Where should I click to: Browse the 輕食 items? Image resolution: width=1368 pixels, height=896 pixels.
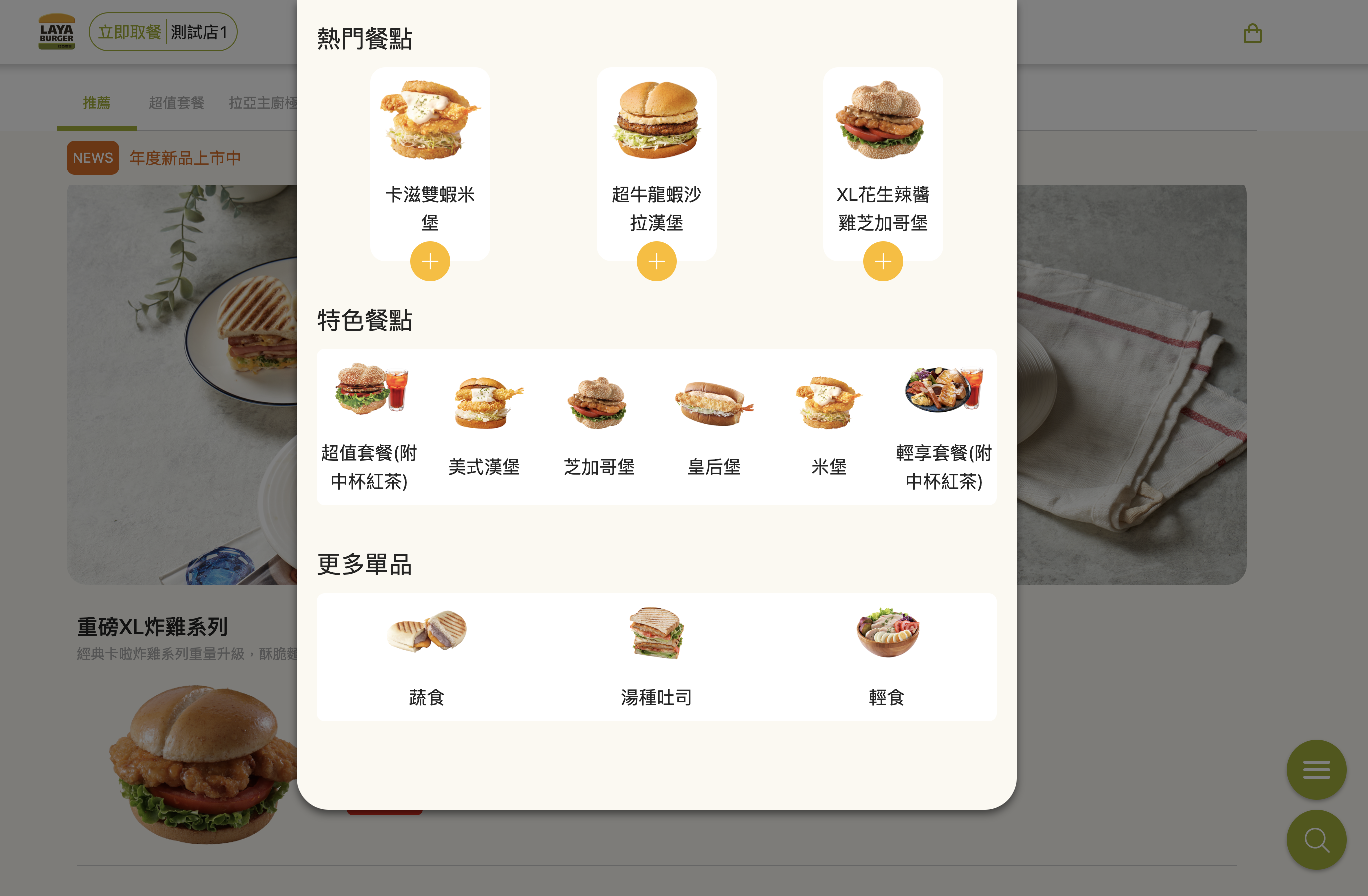pos(887,657)
